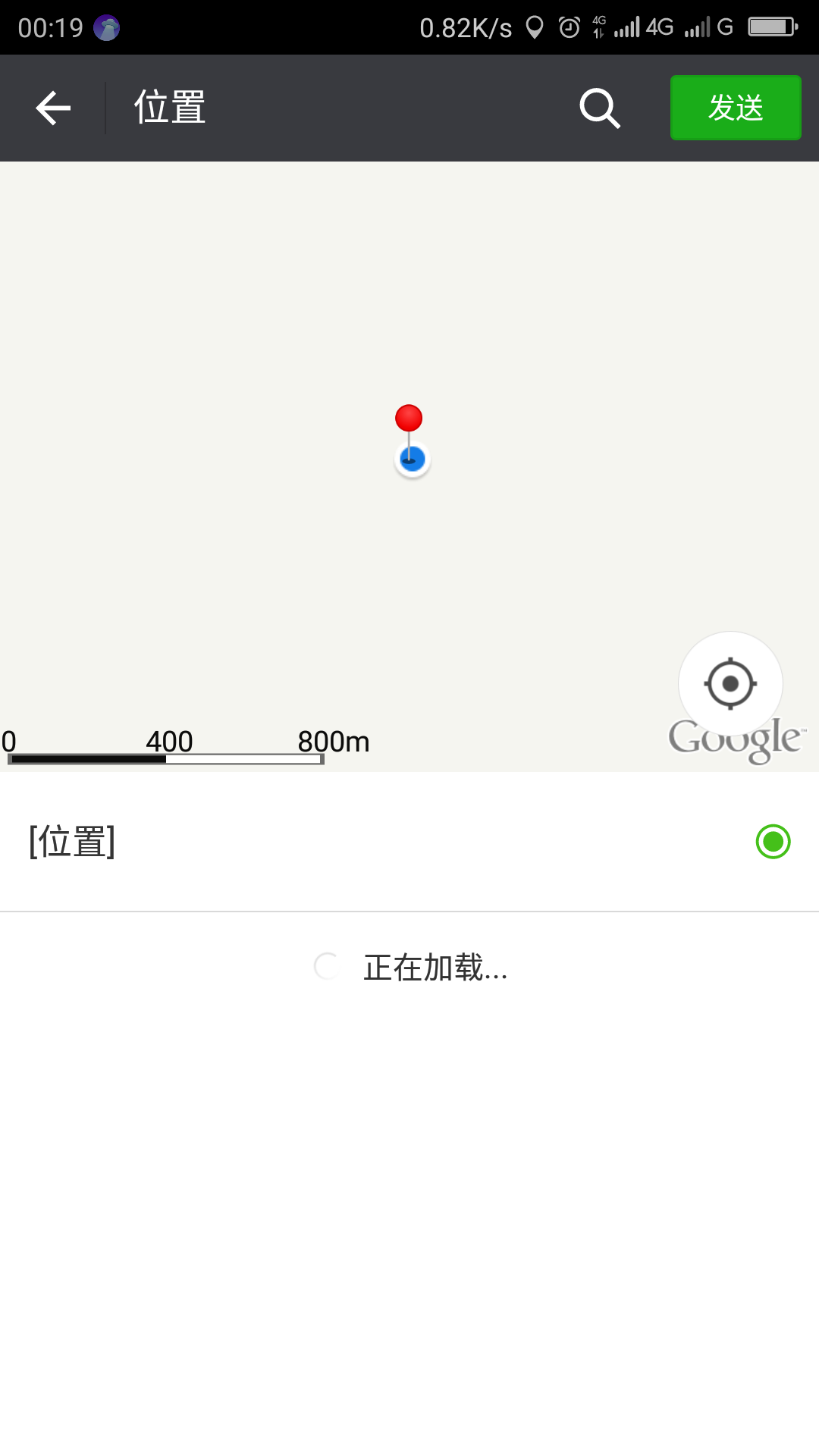Viewport: 819px width, 1456px height.
Task: Open the 位置 title bar label
Action: (168, 108)
